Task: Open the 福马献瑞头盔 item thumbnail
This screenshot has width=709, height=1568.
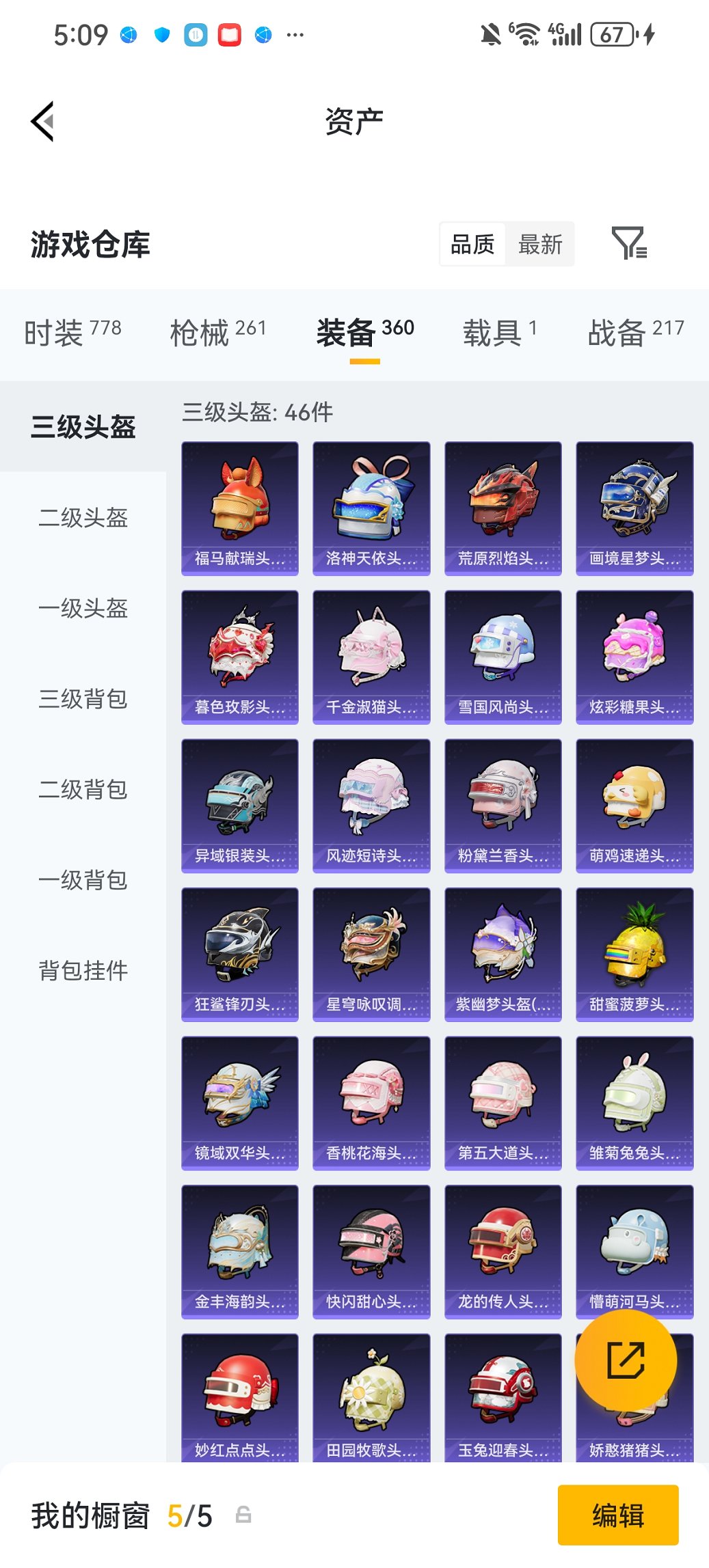Action: 240,504
